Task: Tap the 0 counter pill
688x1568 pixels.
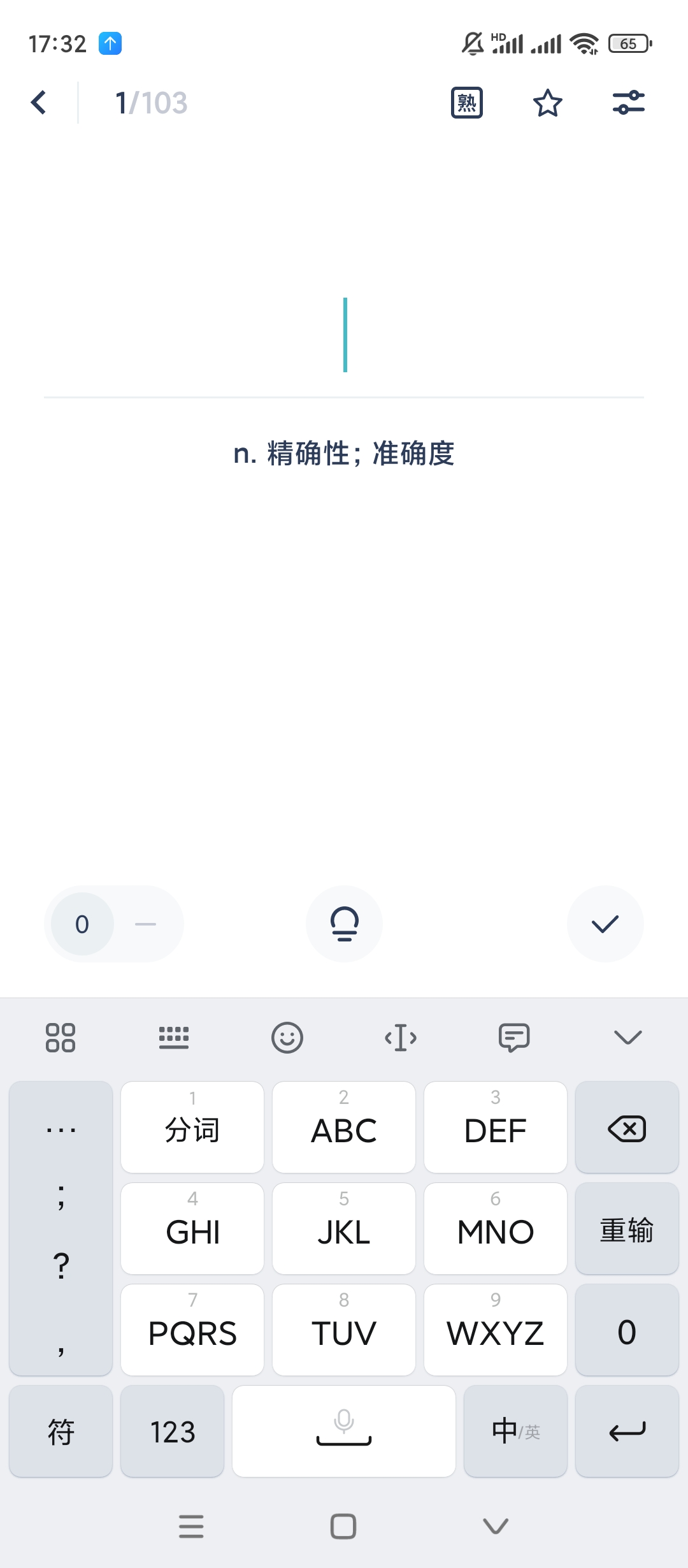Action: 83,924
